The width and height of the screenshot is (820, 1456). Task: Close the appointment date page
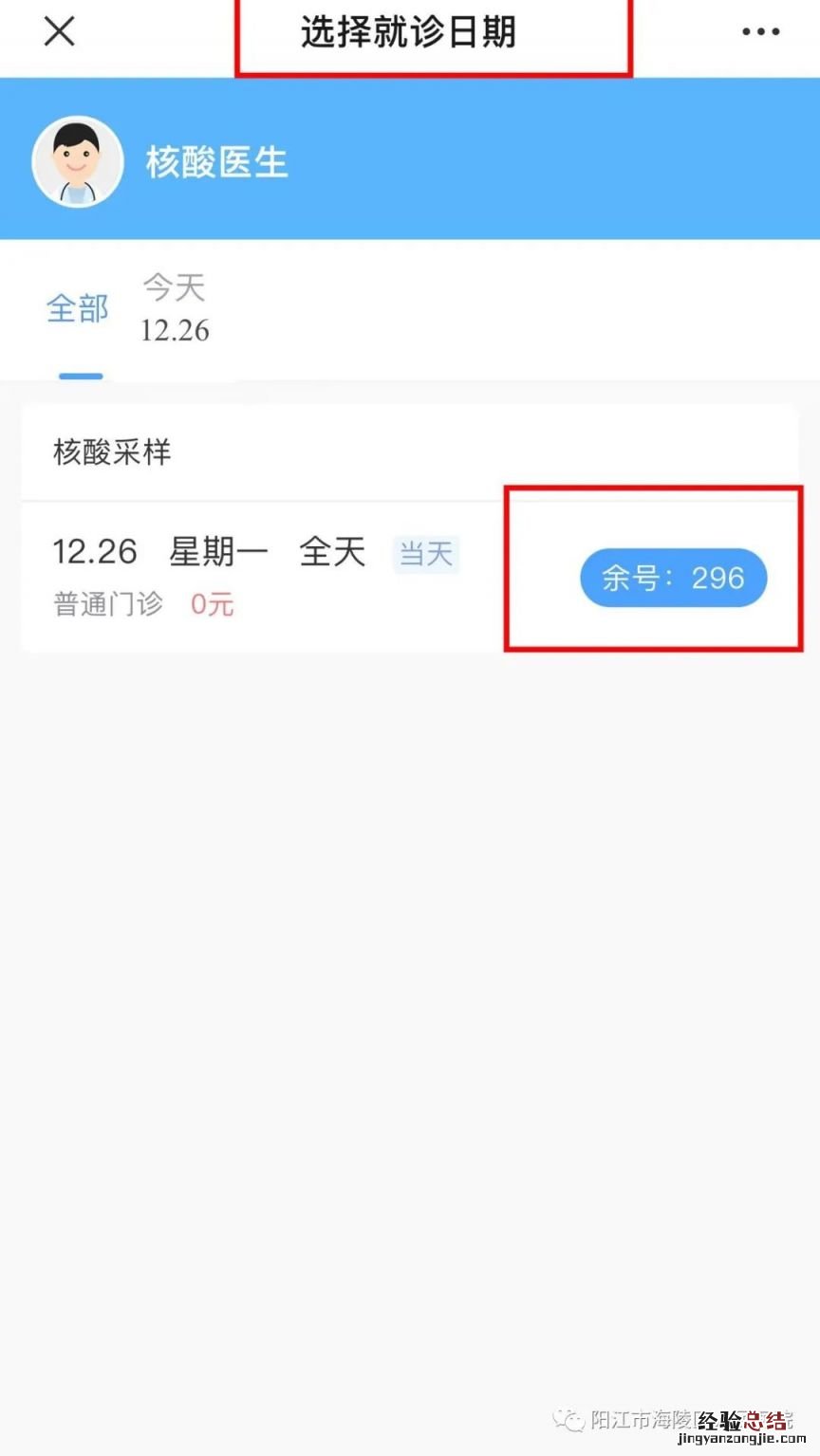[x=59, y=32]
